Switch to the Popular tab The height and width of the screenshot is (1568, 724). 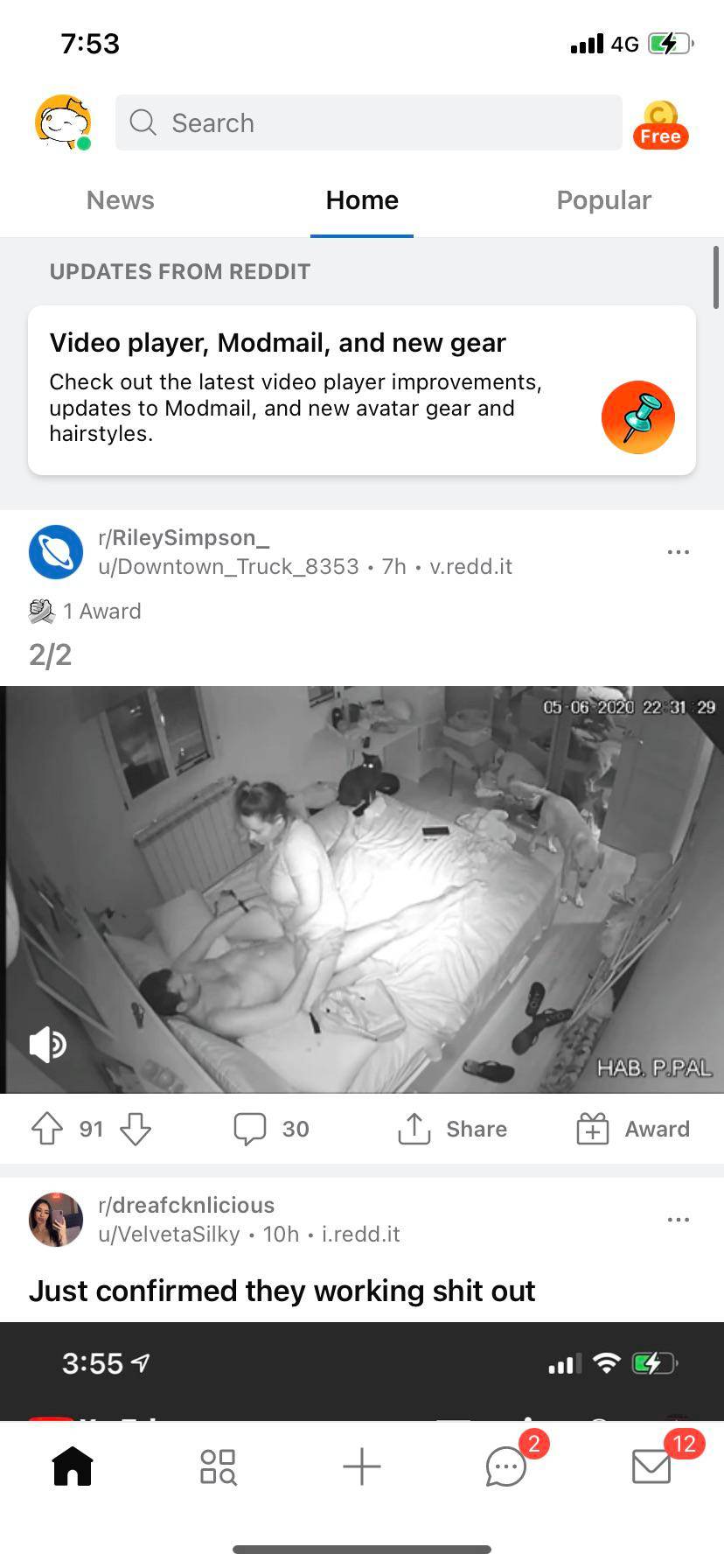(603, 200)
